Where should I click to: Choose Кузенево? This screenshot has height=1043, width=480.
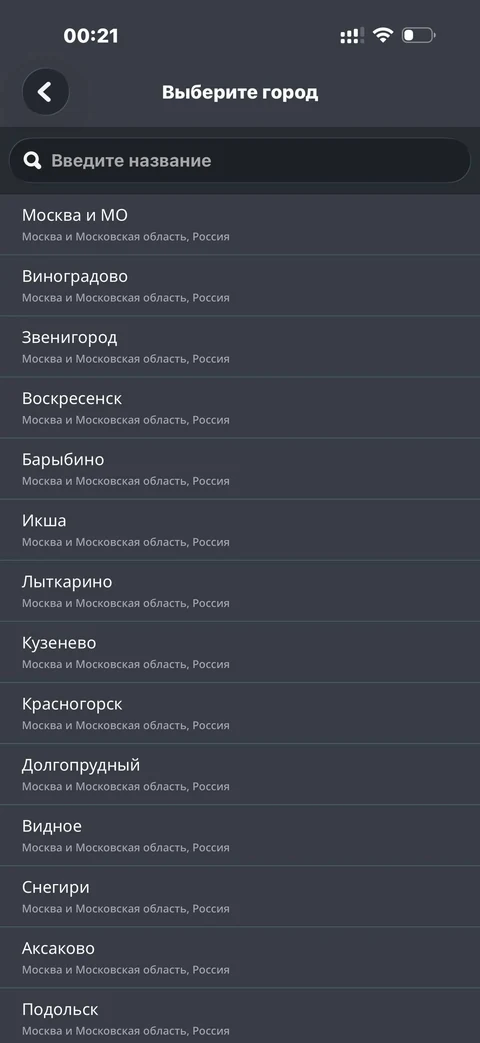click(x=240, y=653)
